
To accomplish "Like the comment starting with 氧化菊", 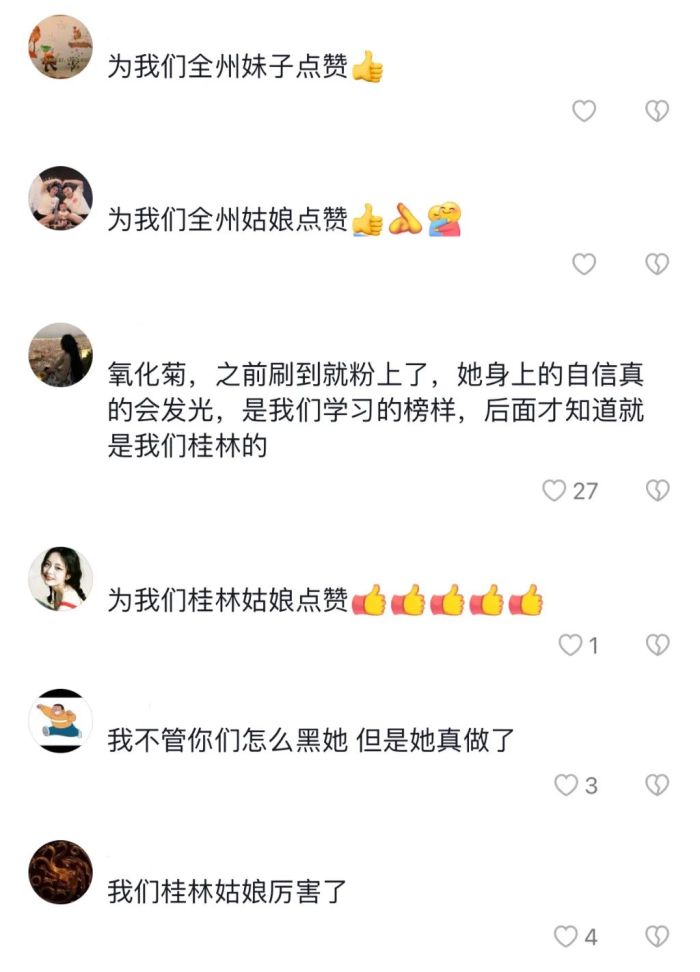I will pyautogui.click(x=555, y=490).
